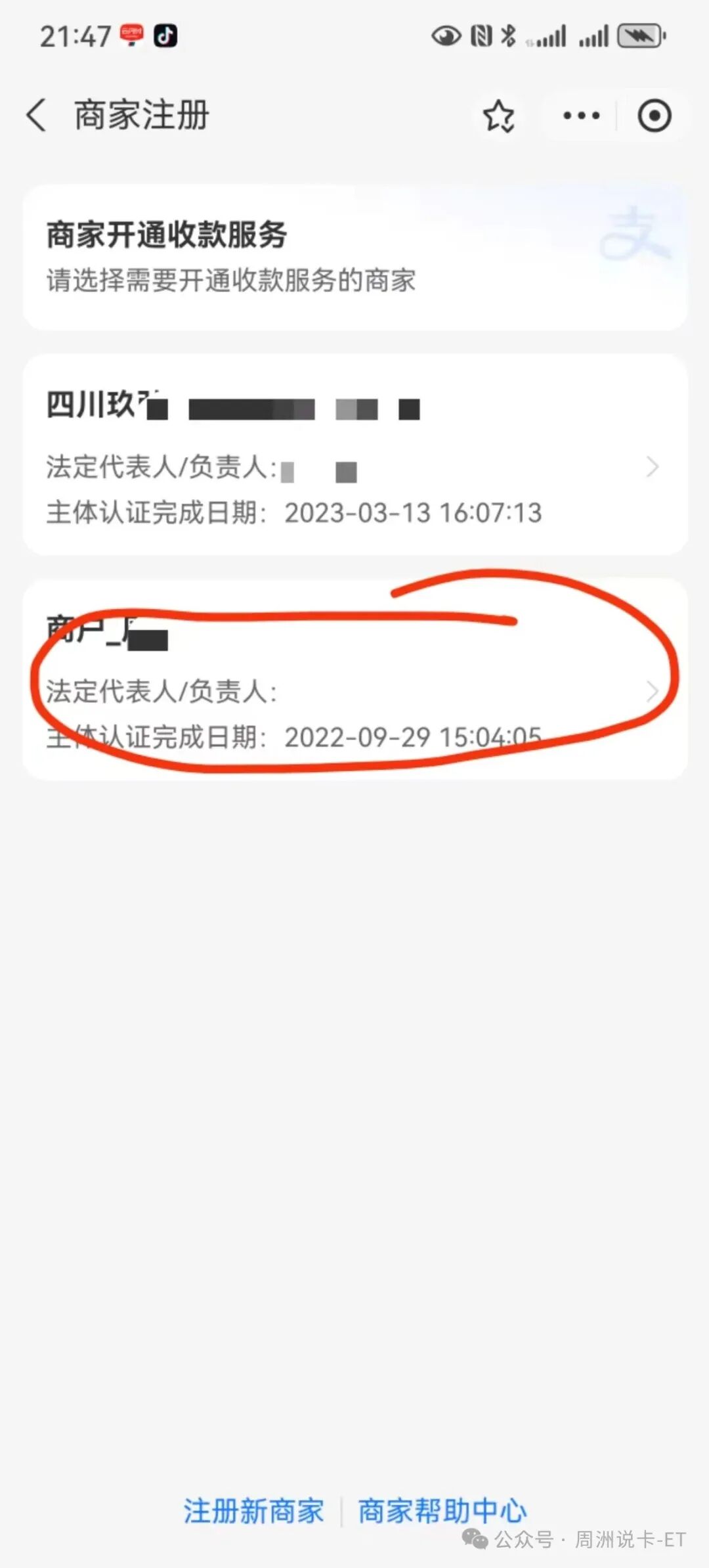Expand the circled 商户 entry via its chevron
The width and height of the screenshot is (709, 1568).
point(652,691)
